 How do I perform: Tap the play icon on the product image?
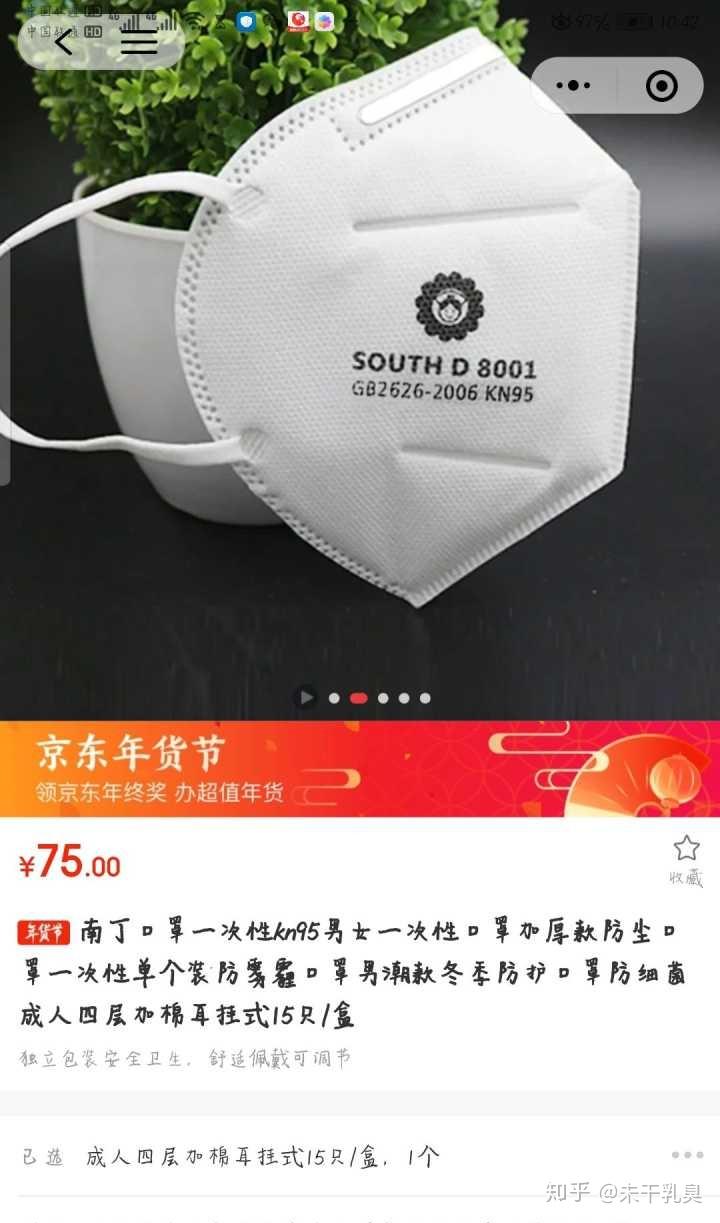pos(306,698)
